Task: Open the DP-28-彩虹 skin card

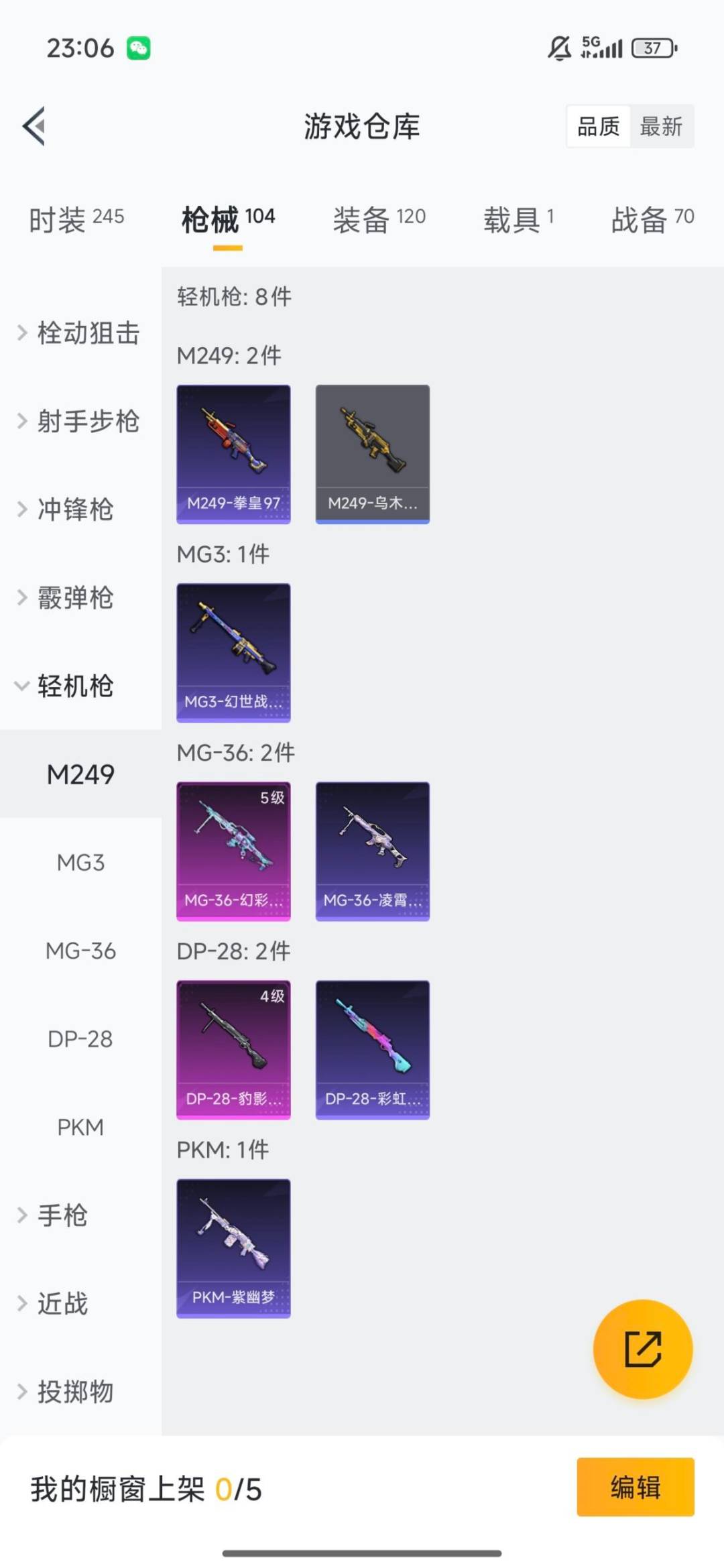Action: click(373, 1049)
